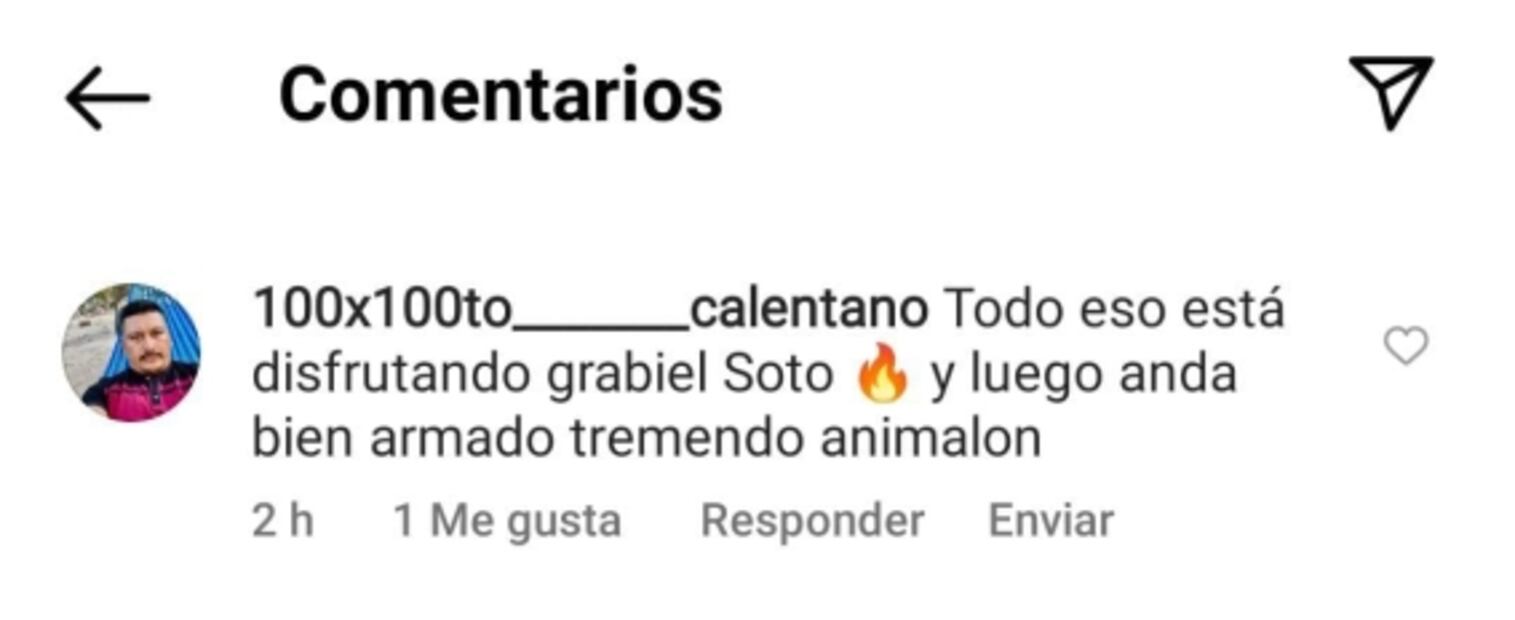Tap Responder to reply to the comment
The width and height of the screenshot is (1515, 620).
(812, 521)
